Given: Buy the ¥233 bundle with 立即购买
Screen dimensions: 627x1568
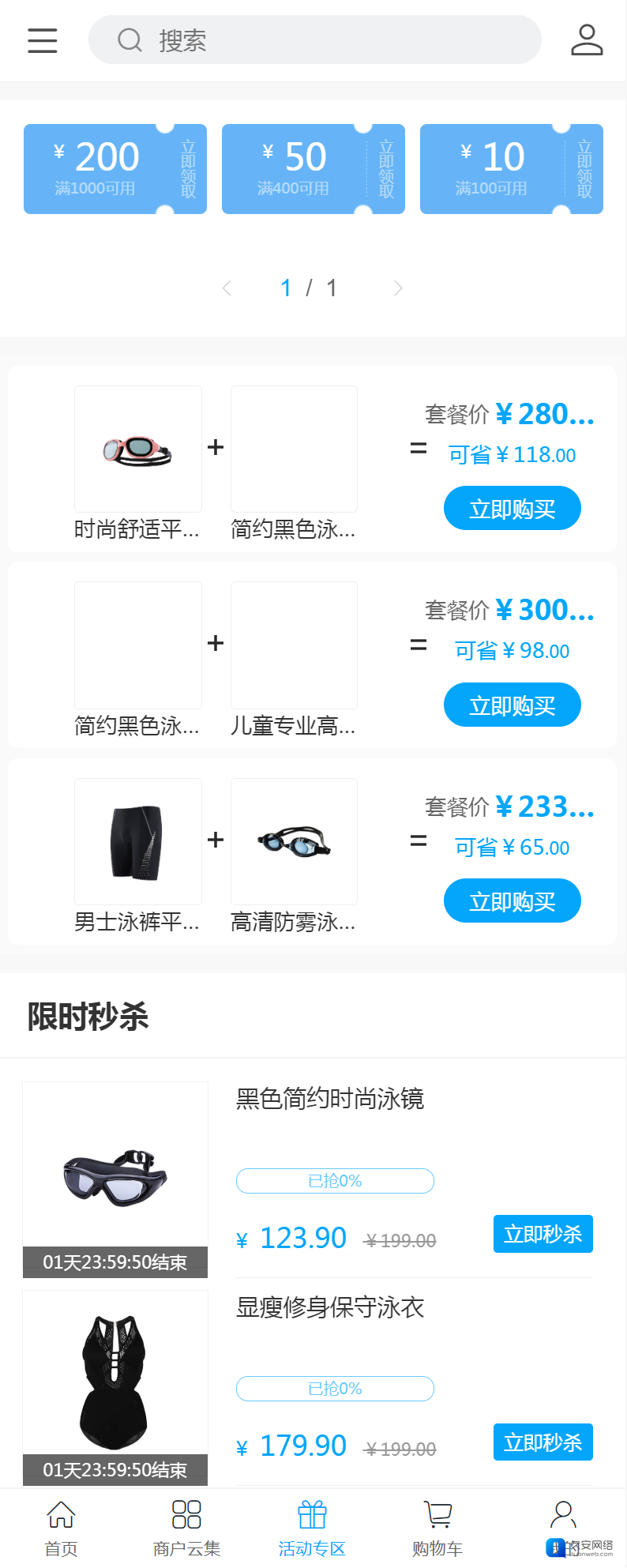Looking at the screenshot, I should [512, 901].
